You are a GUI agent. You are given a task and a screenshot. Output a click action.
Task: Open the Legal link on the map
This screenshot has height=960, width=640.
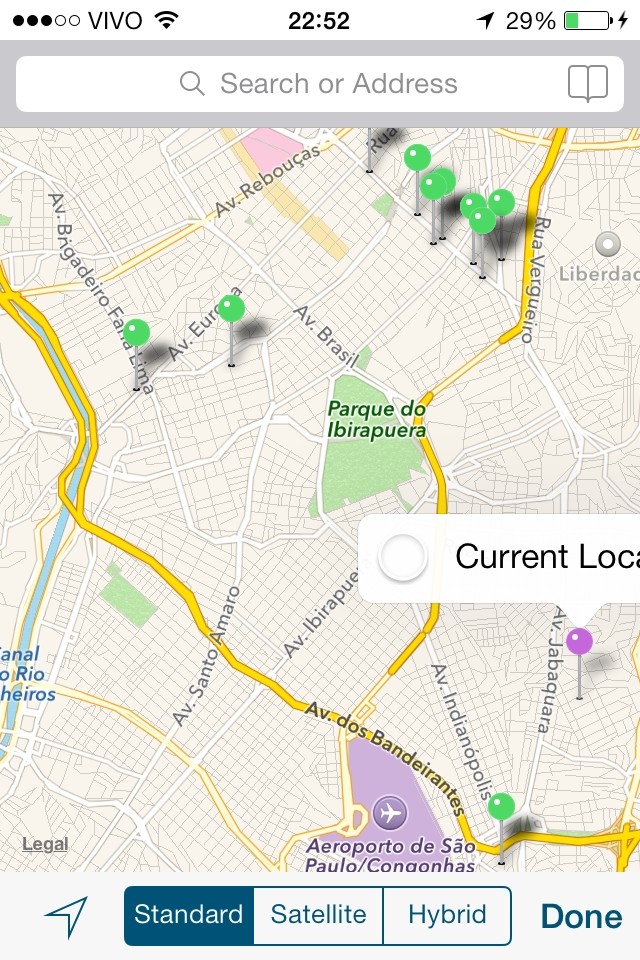coord(45,844)
